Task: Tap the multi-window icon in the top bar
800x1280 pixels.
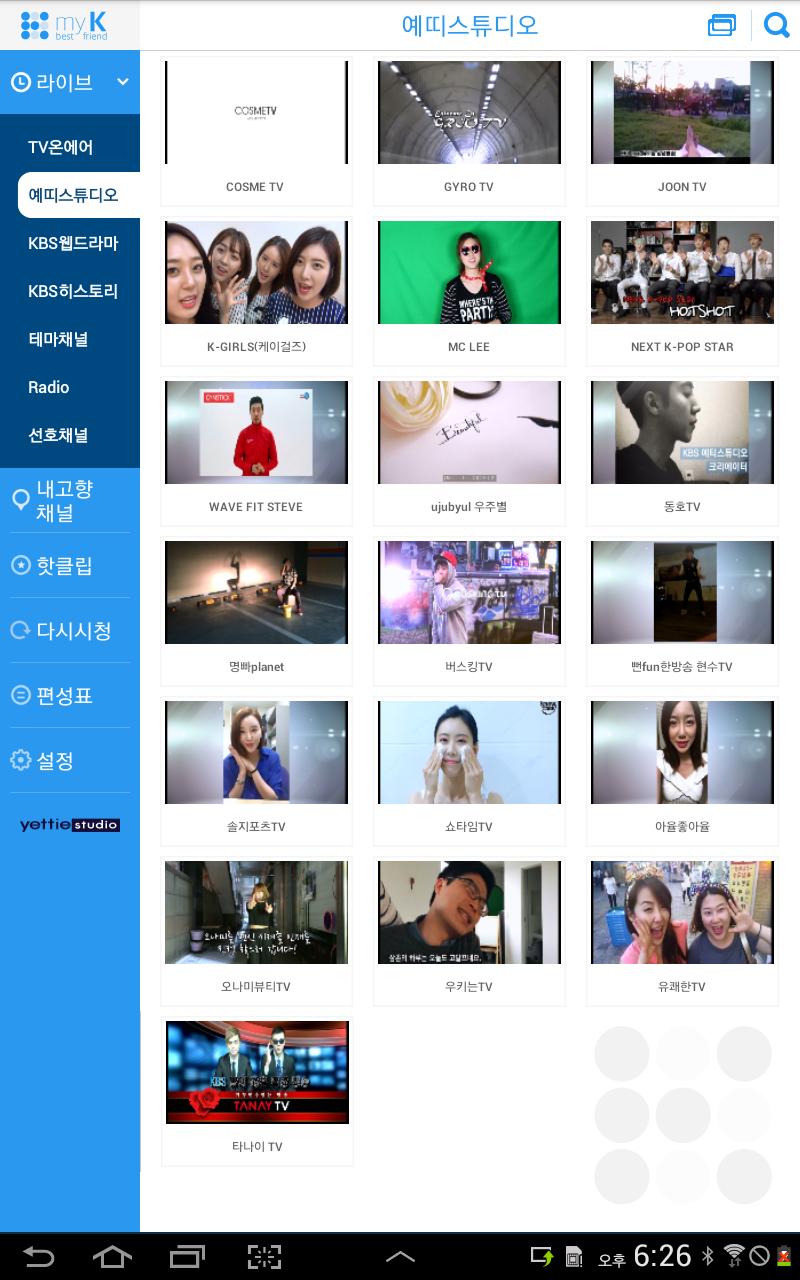Action: (721, 26)
